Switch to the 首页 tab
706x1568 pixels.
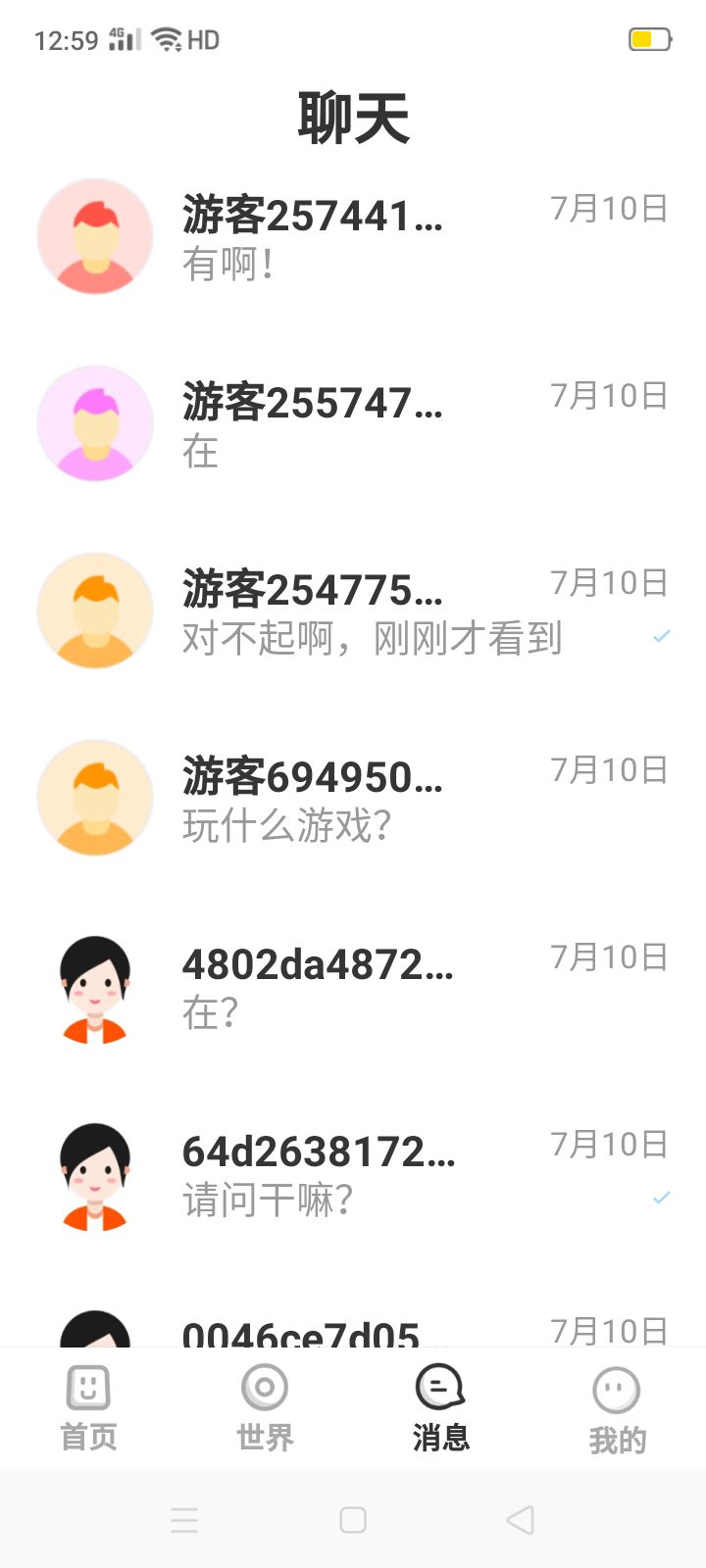click(88, 1408)
